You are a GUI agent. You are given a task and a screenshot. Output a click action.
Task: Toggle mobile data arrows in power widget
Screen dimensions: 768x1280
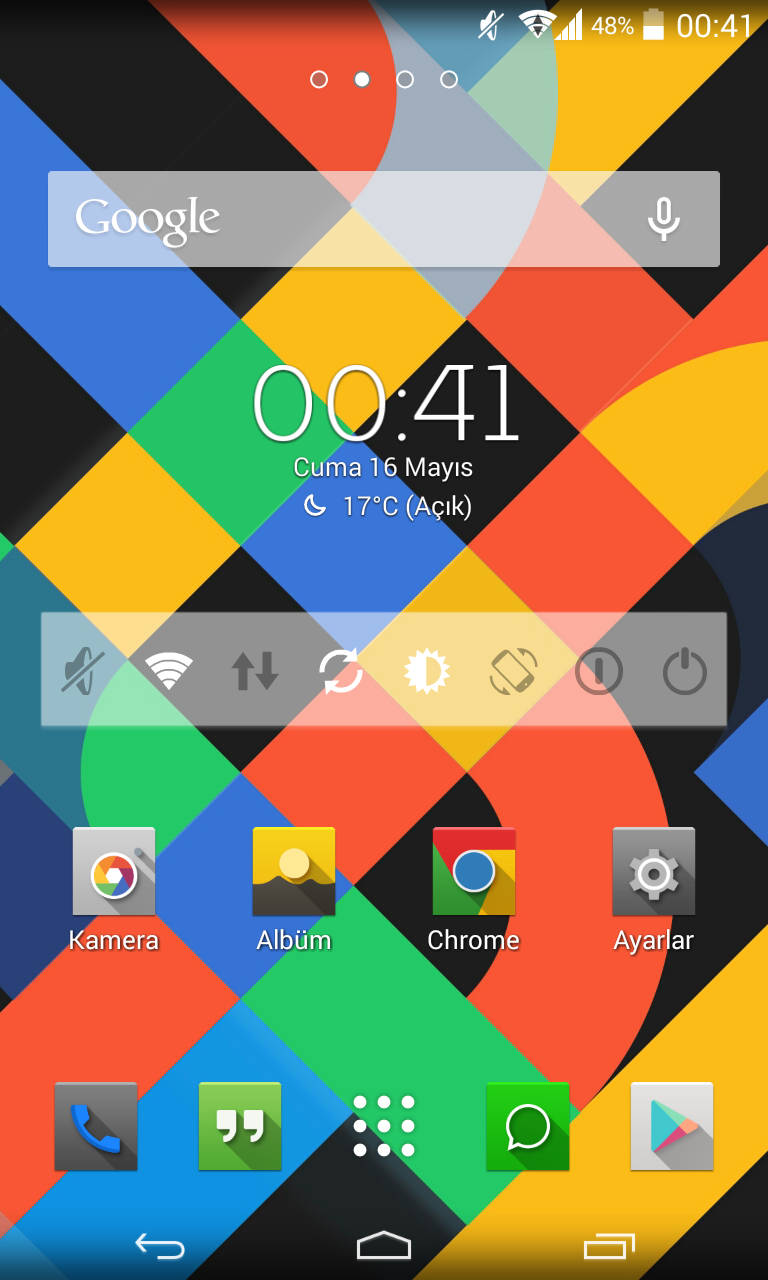point(255,670)
